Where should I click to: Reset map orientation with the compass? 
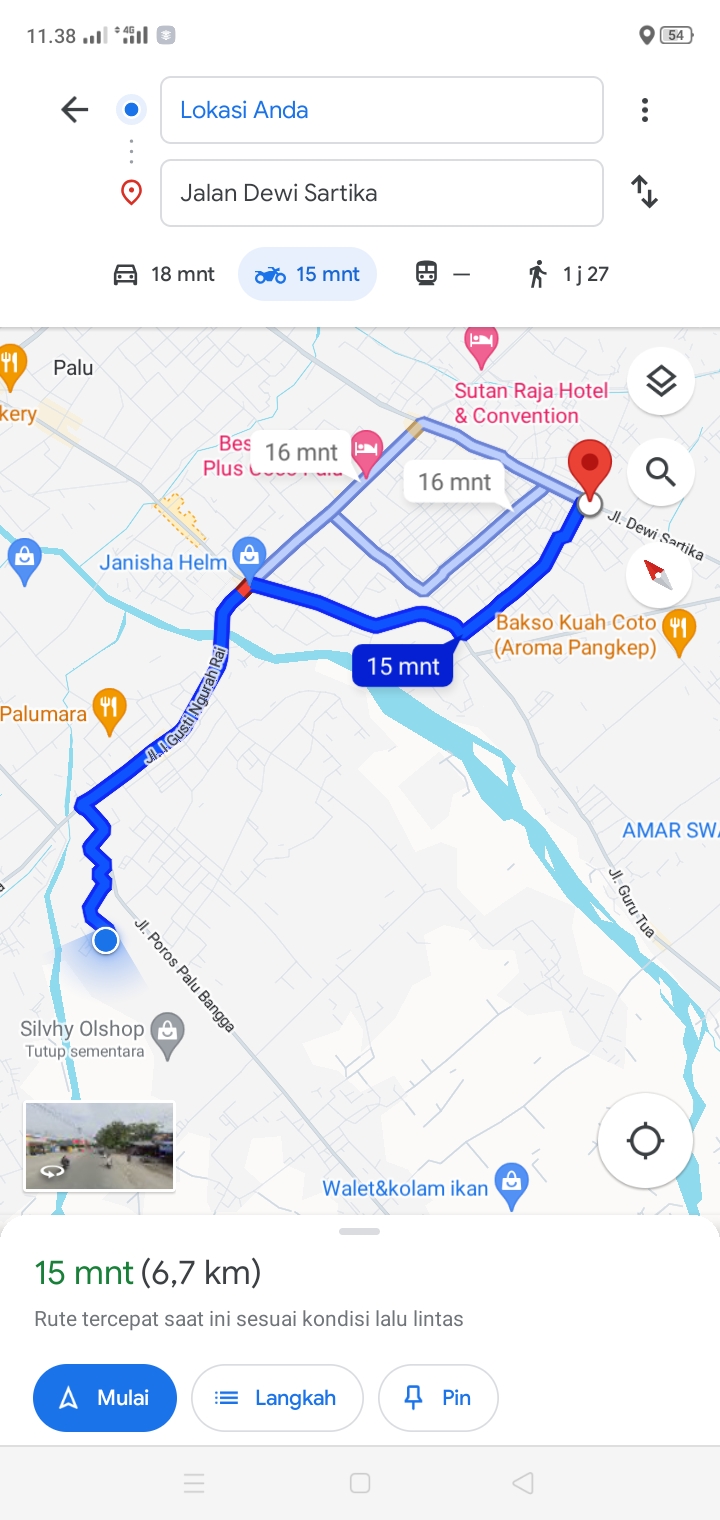point(658,574)
